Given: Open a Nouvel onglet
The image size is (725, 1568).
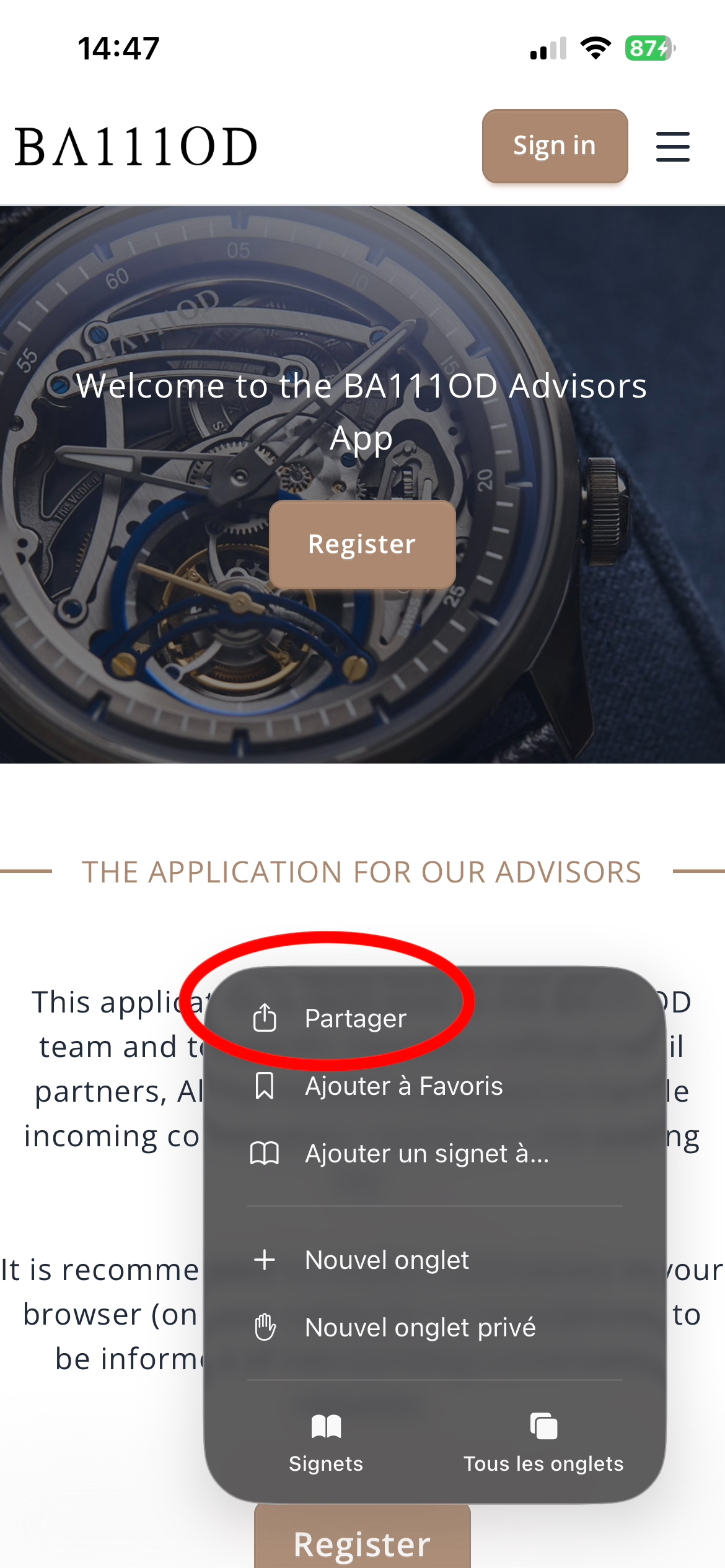Looking at the screenshot, I should (387, 1260).
